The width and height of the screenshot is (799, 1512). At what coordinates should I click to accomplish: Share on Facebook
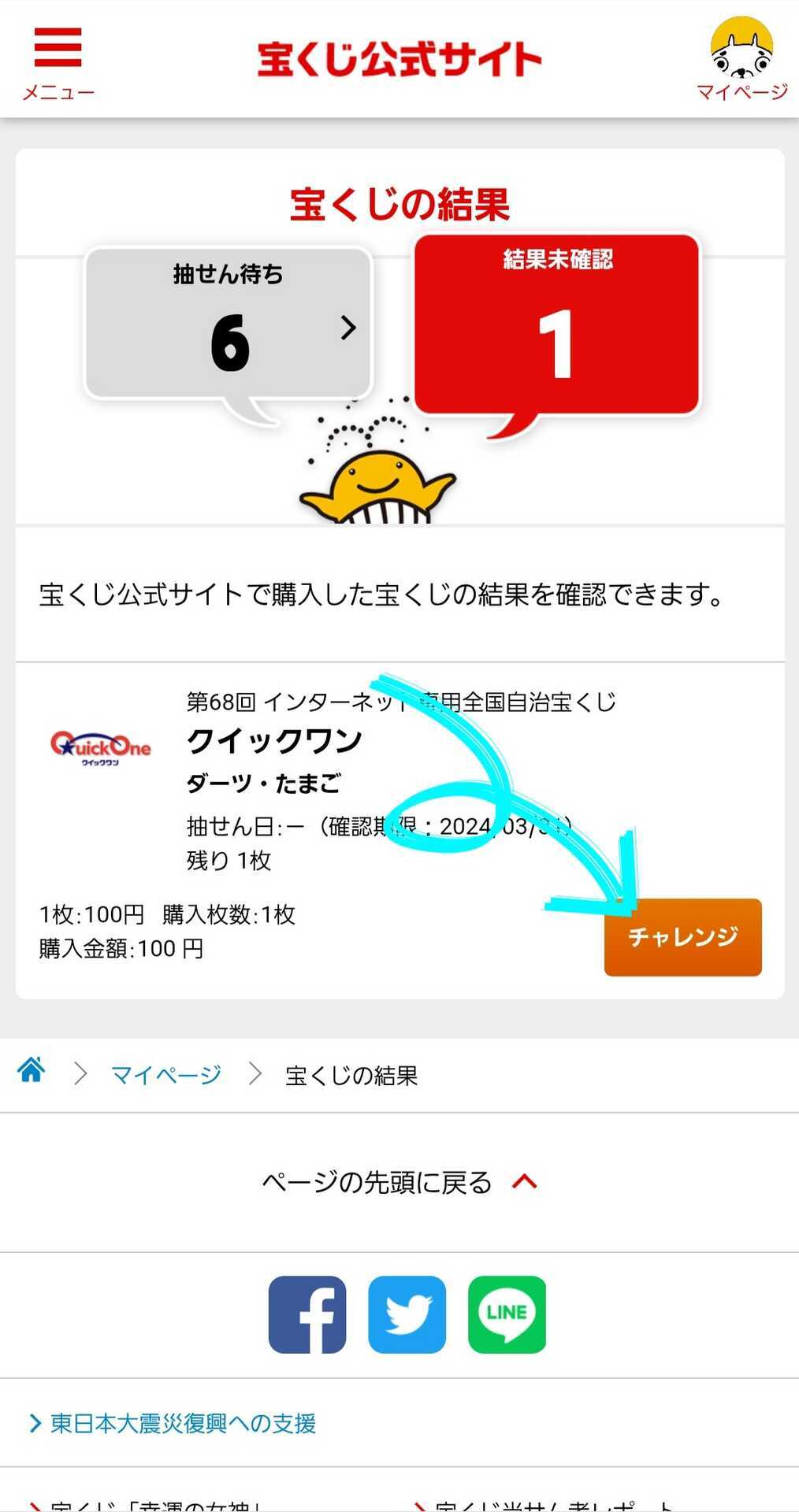pyautogui.click(x=307, y=1314)
